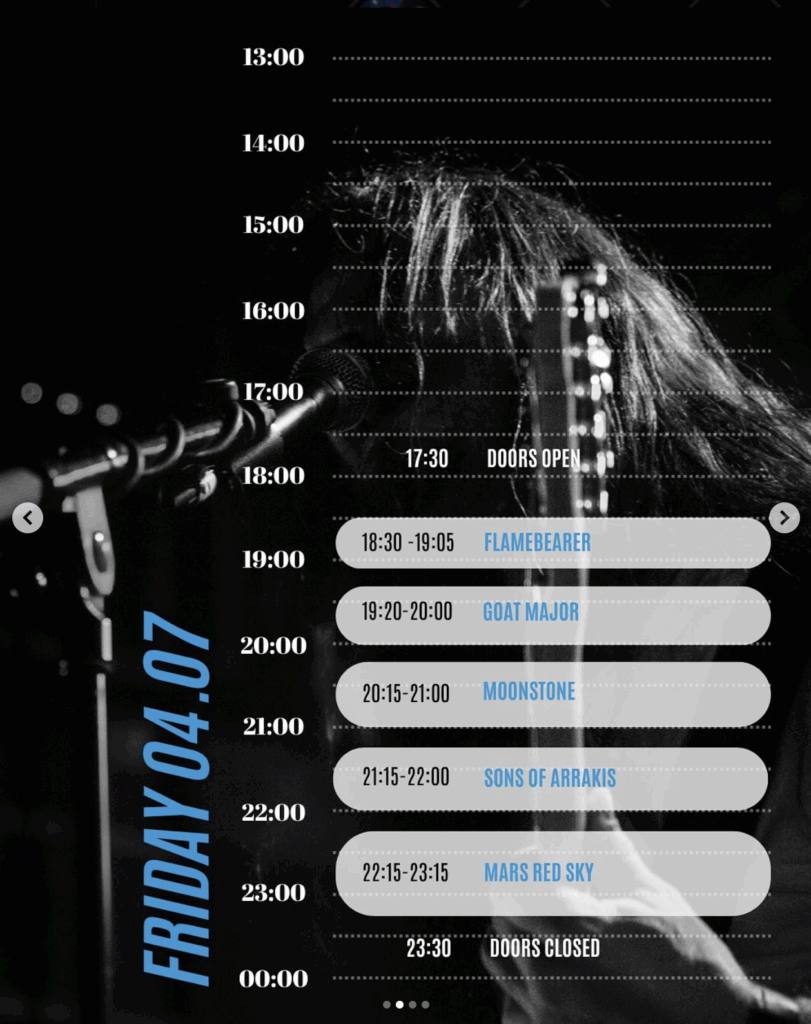Click the right carousel navigation arrow
The width and height of the screenshot is (811, 1024).
[x=783, y=517]
